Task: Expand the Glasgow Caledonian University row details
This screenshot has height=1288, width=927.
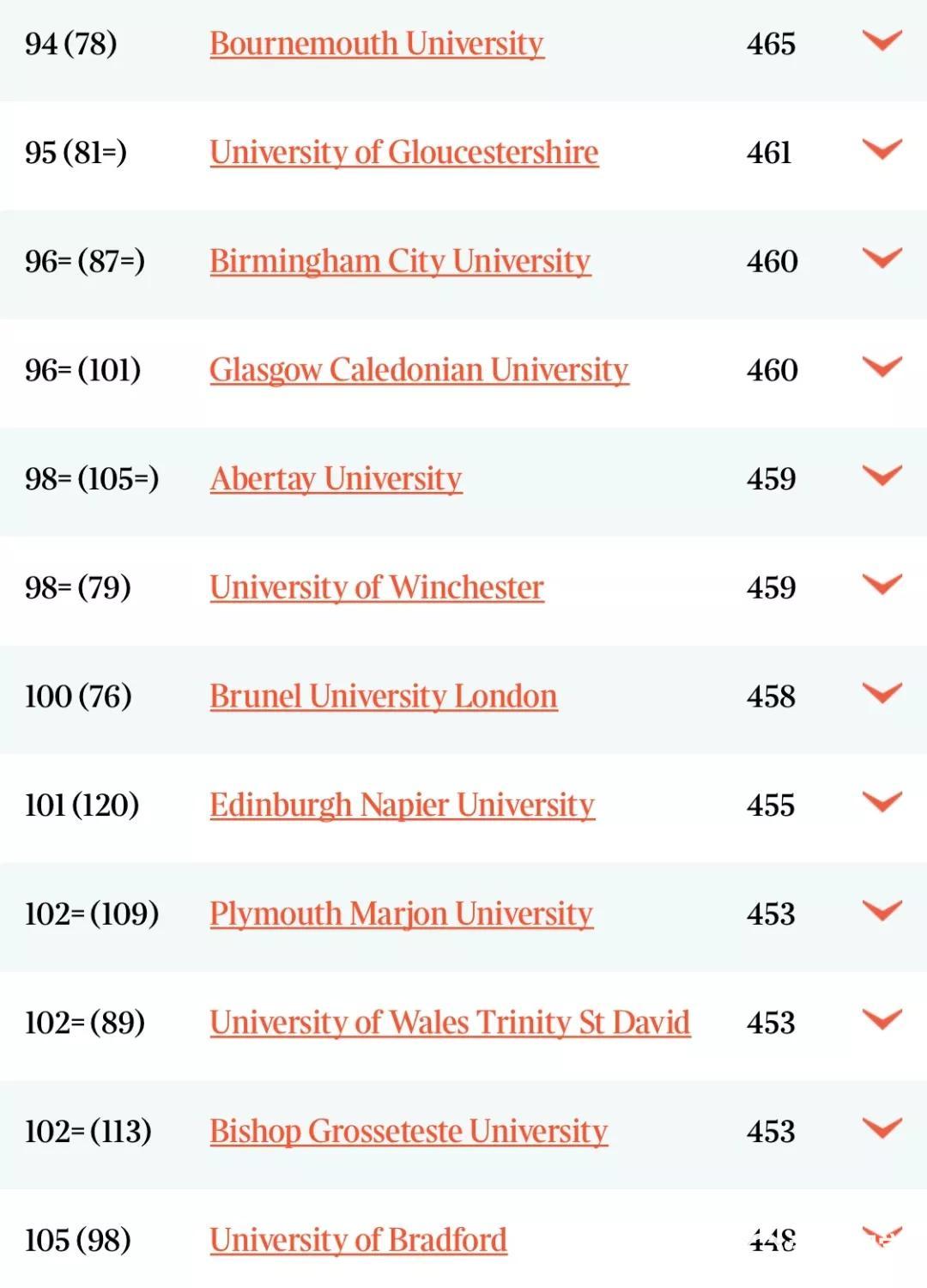Action: click(882, 368)
